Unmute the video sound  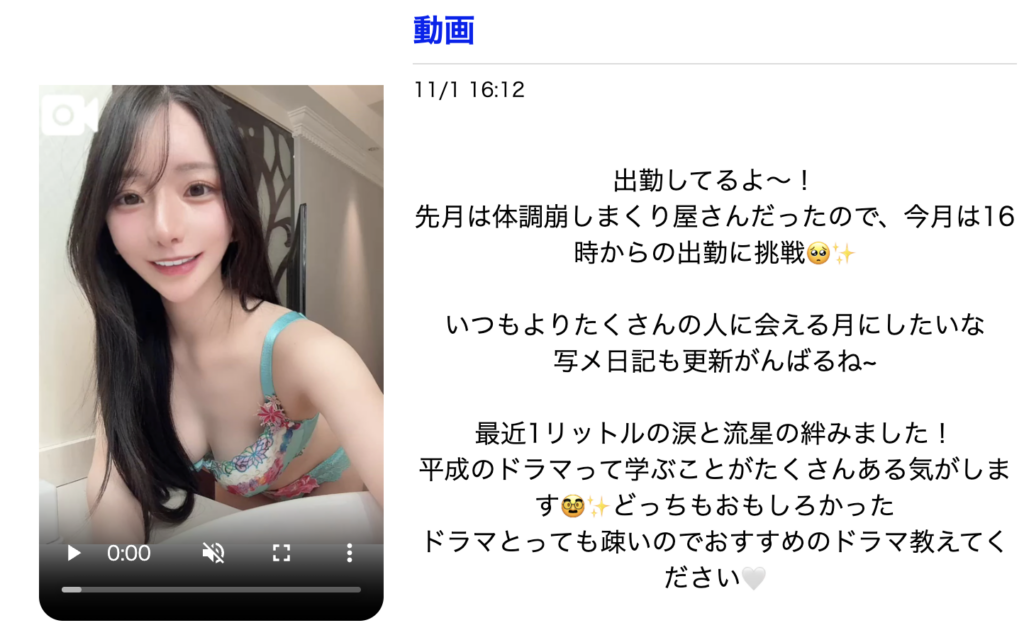coord(213,553)
